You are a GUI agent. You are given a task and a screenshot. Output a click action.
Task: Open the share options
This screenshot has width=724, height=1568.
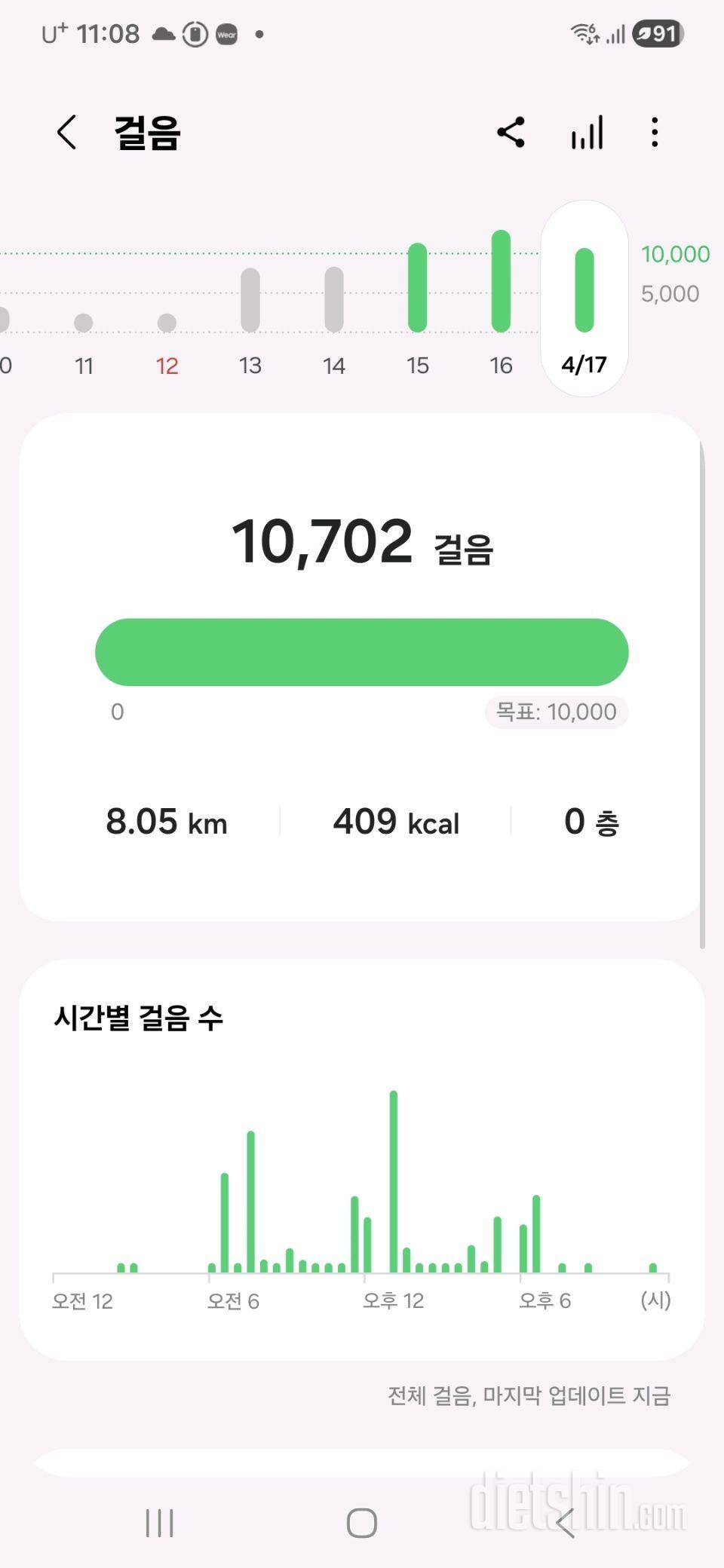point(511,132)
